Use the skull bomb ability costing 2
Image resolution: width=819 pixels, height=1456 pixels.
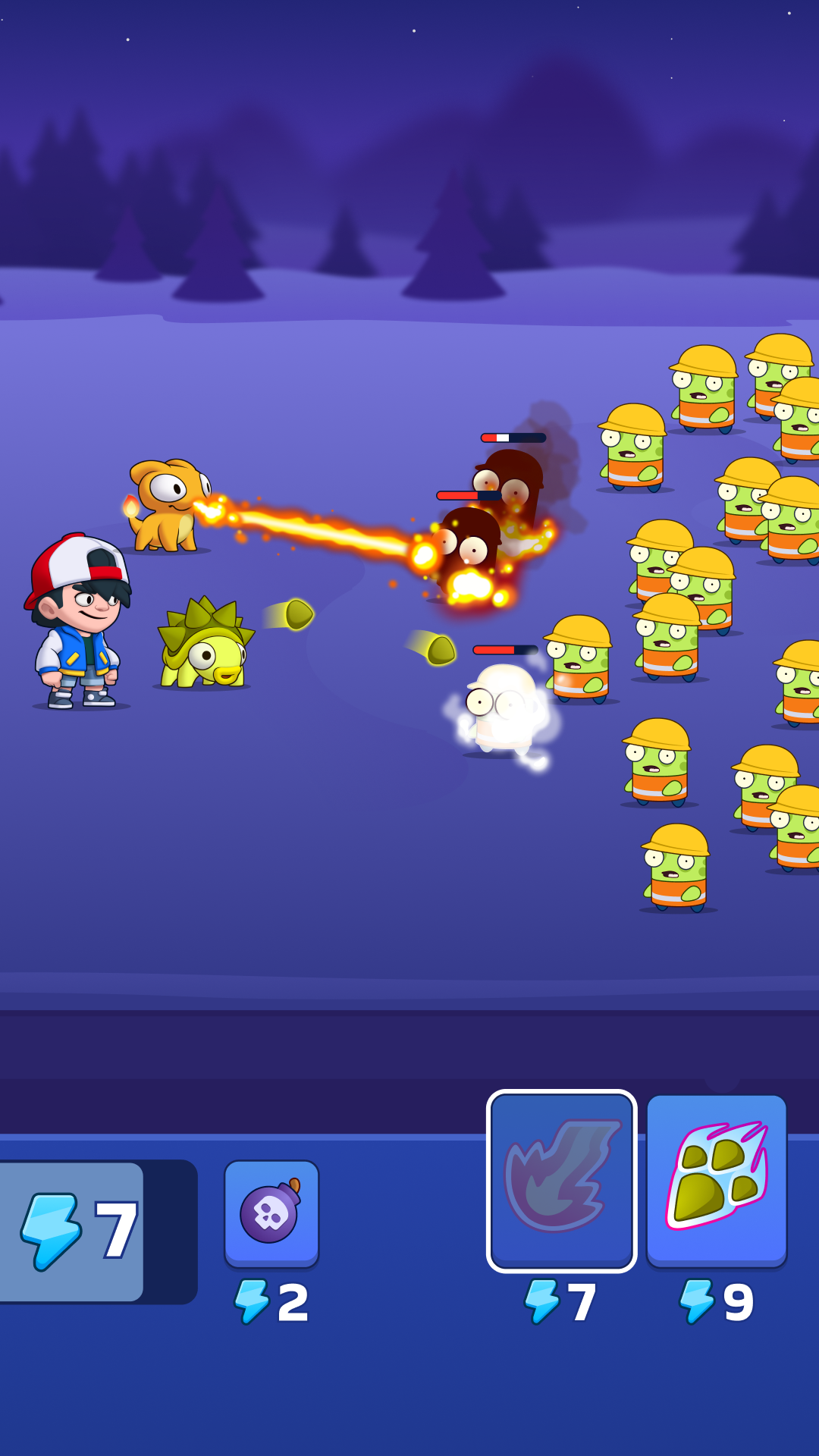tap(271, 1213)
